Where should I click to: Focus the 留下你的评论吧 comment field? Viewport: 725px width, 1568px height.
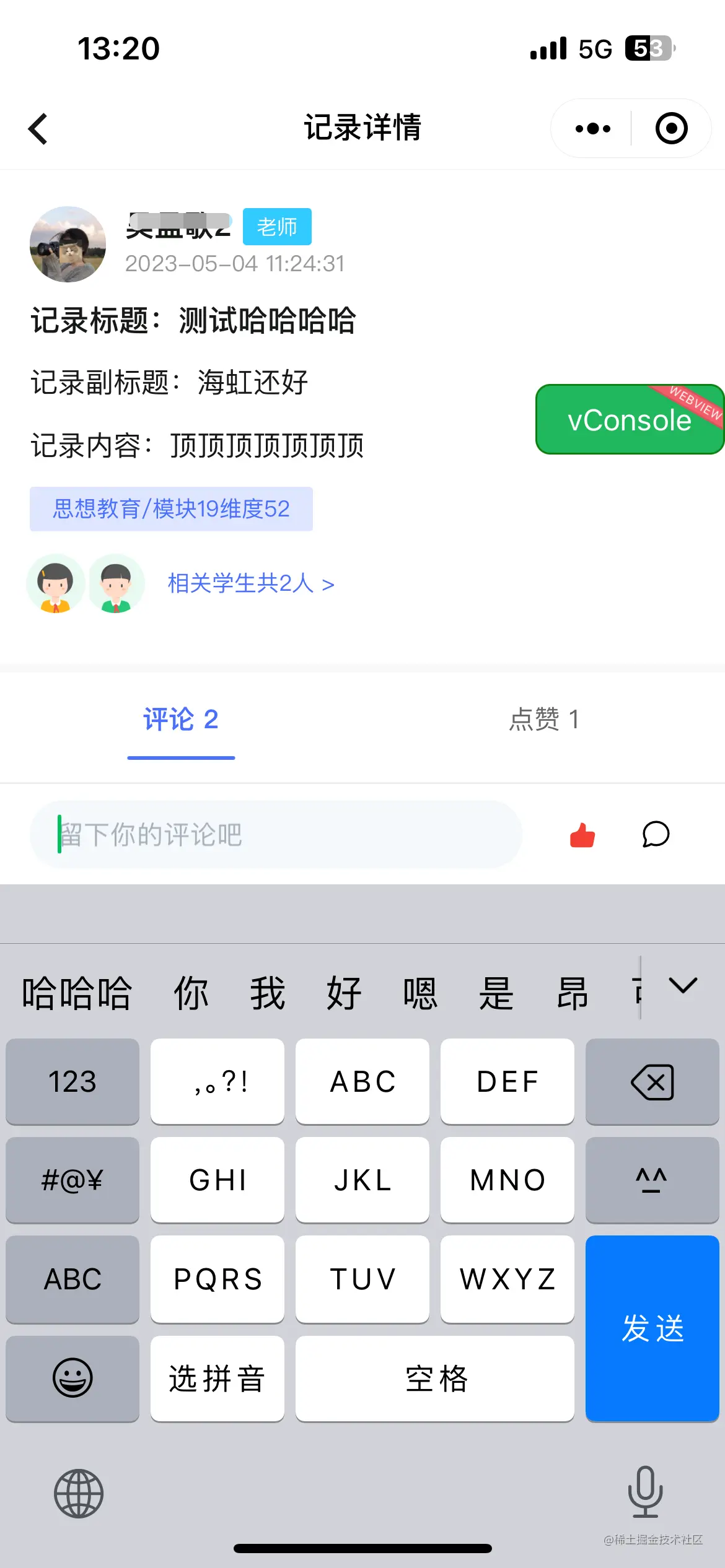276,834
